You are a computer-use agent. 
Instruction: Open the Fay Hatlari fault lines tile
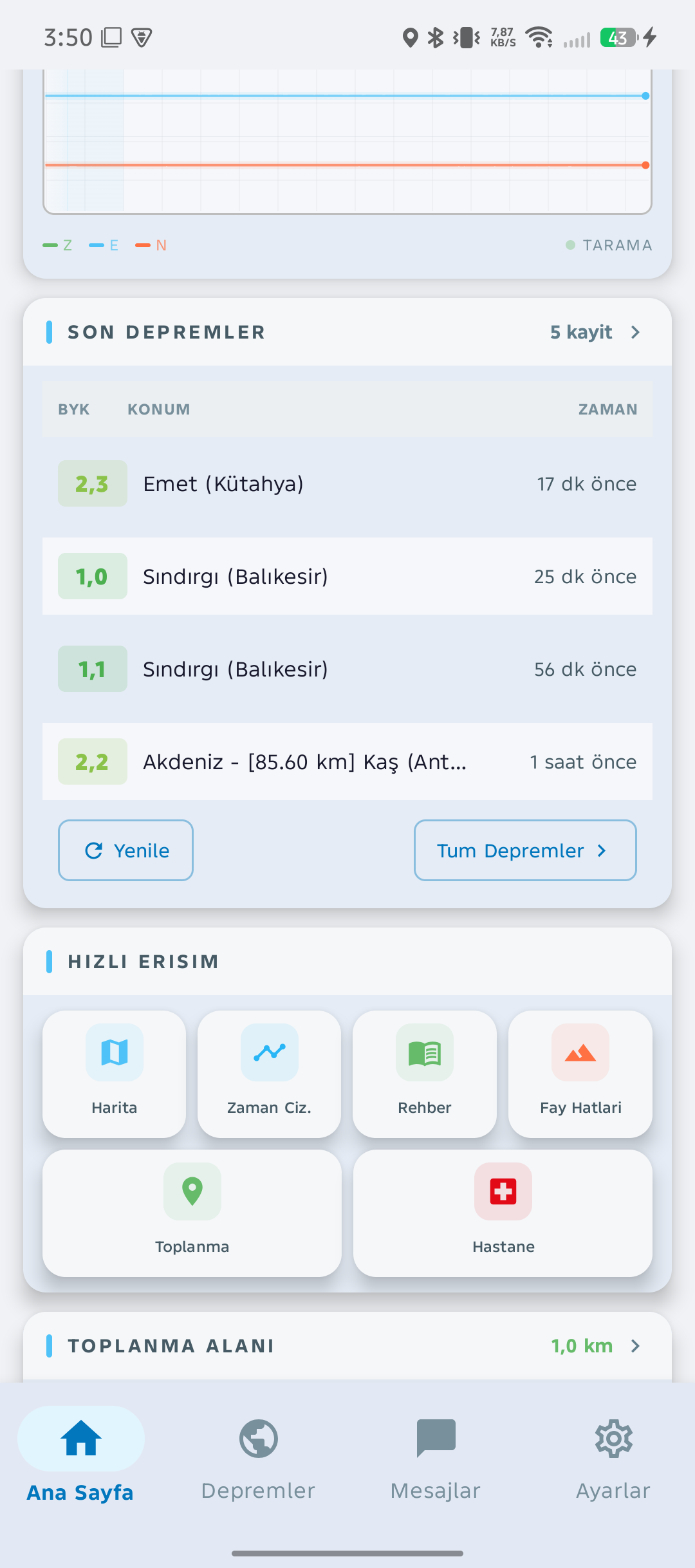(x=580, y=1074)
